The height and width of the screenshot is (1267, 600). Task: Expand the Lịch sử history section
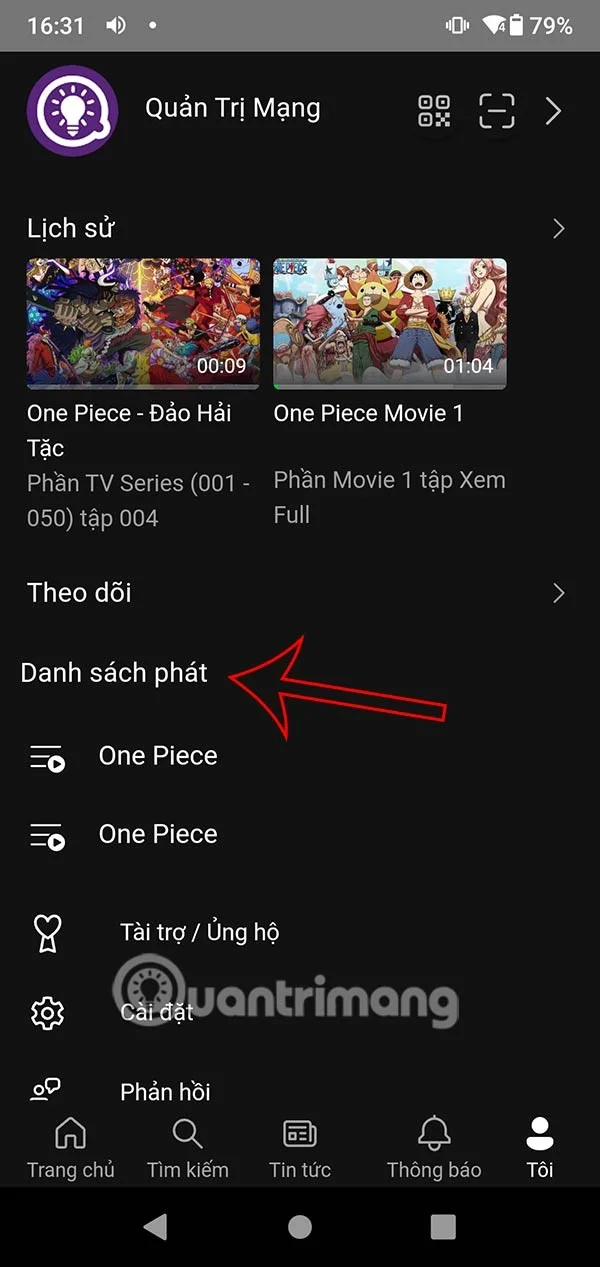click(x=558, y=229)
